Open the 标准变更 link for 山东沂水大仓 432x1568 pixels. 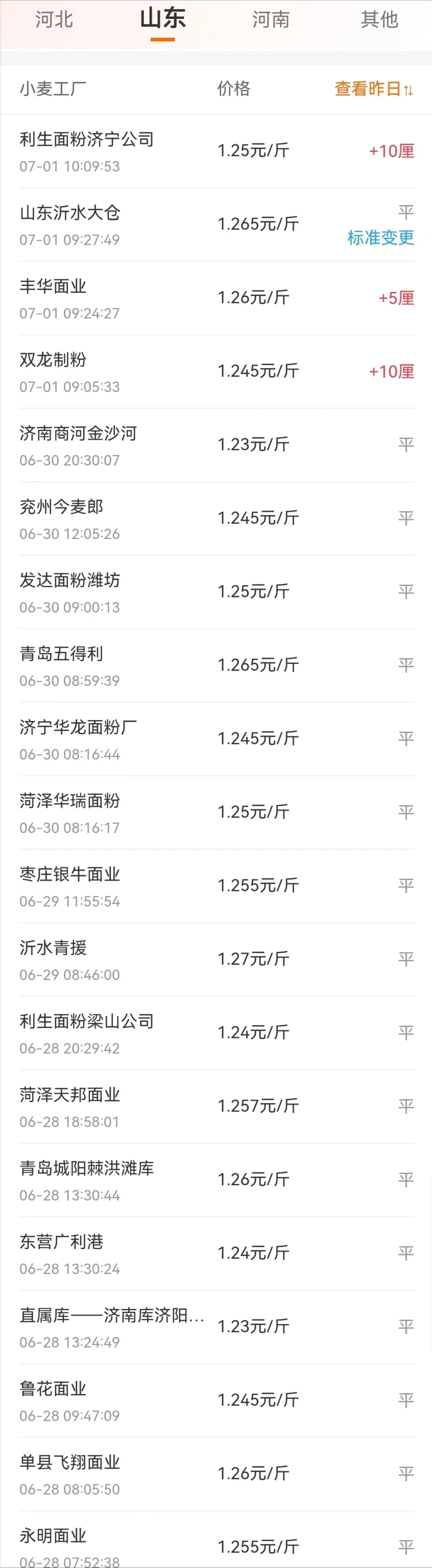pos(380,237)
